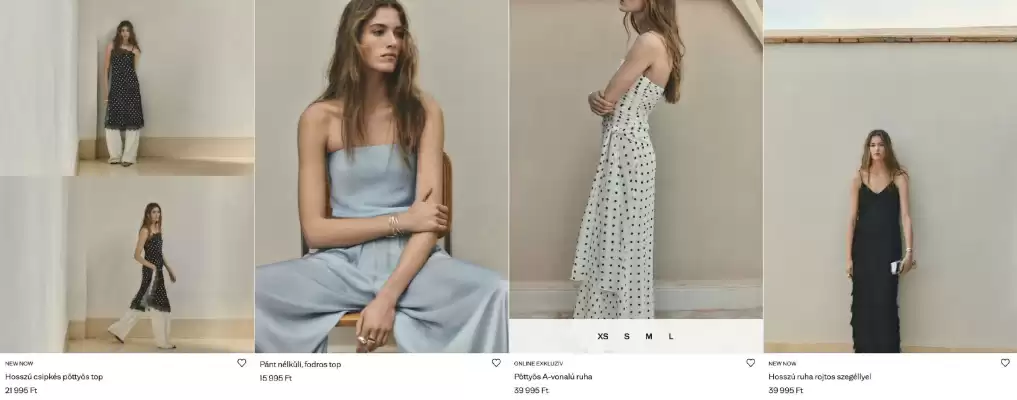The image size is (1017, 400).
Task: Select size XS for the polka dot dress
Action: pyautogui.click(x=603, y=336)
